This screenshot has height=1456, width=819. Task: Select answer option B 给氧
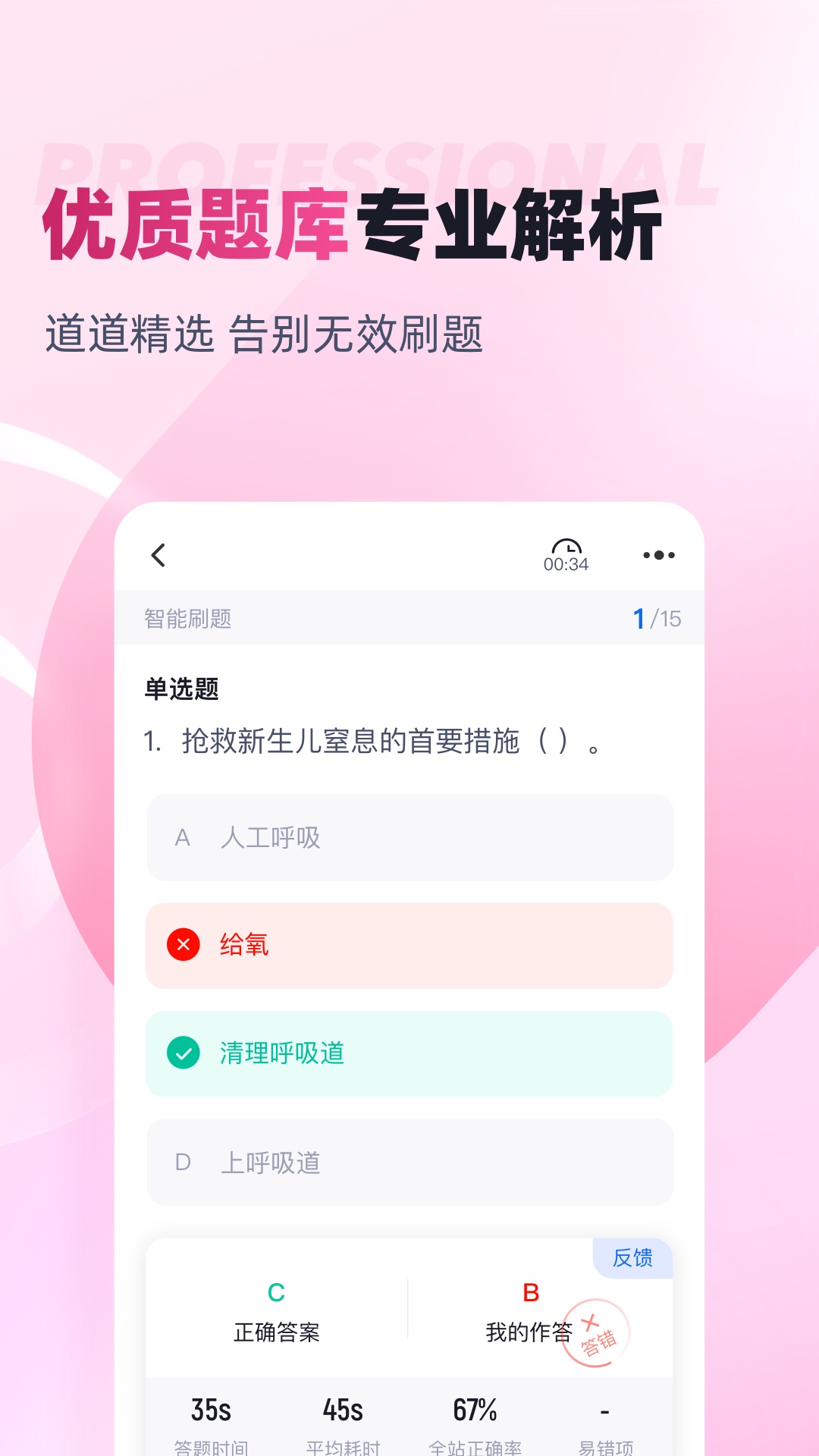(409, 946)
